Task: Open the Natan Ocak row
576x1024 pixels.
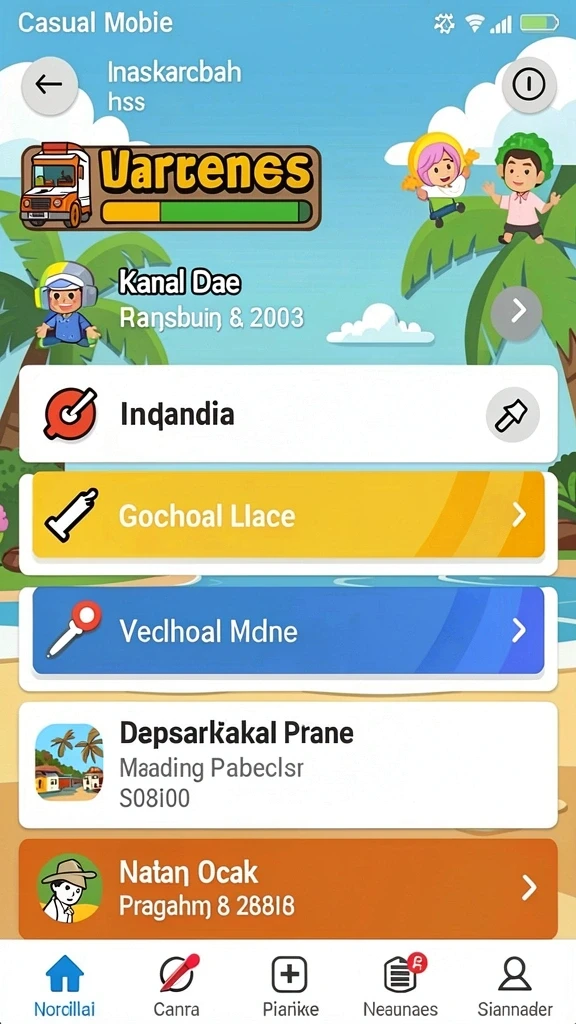Action: pyautogui.click(x=288, y=889)
